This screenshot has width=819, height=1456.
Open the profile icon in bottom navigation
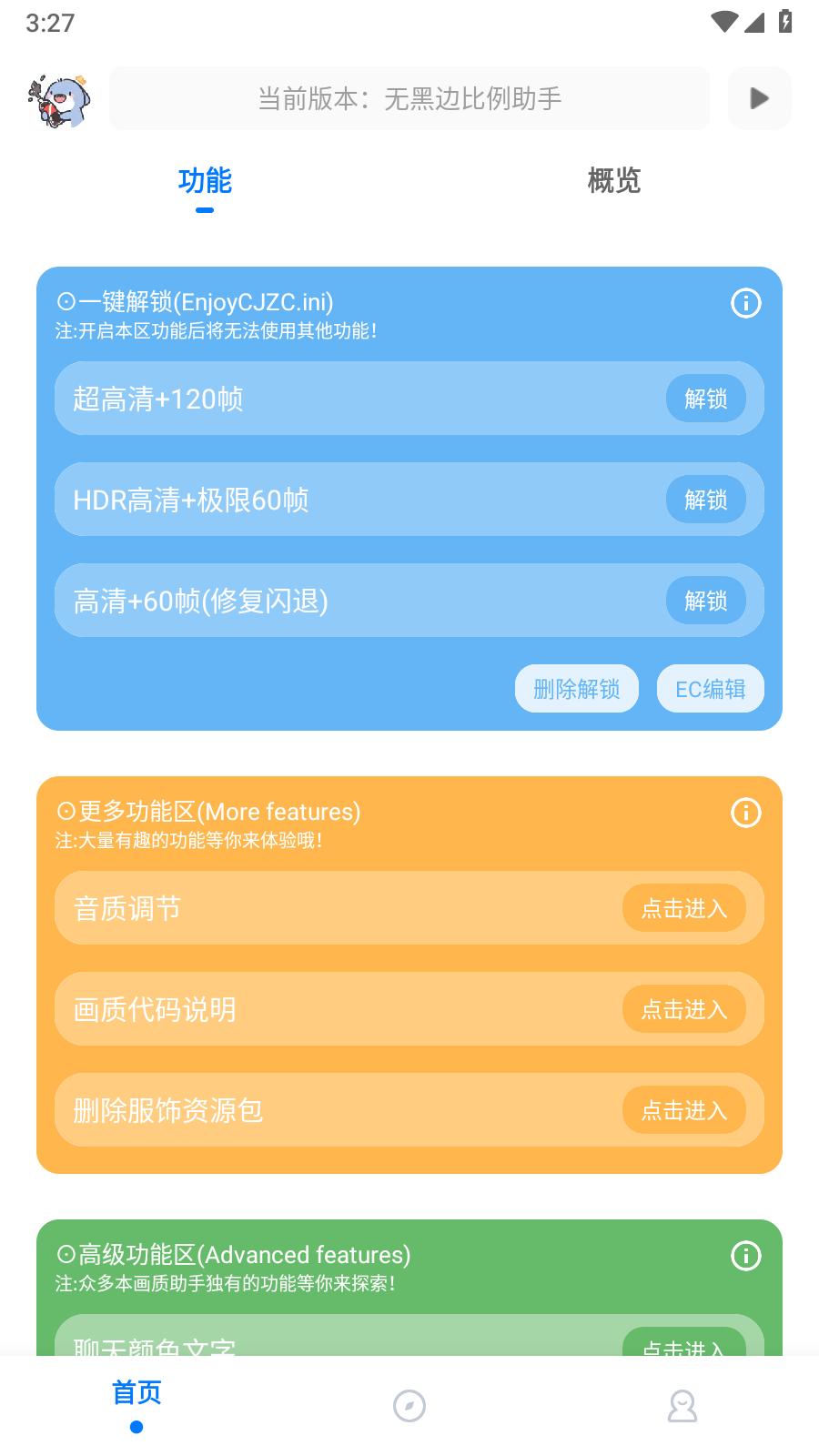(682, 1406)
